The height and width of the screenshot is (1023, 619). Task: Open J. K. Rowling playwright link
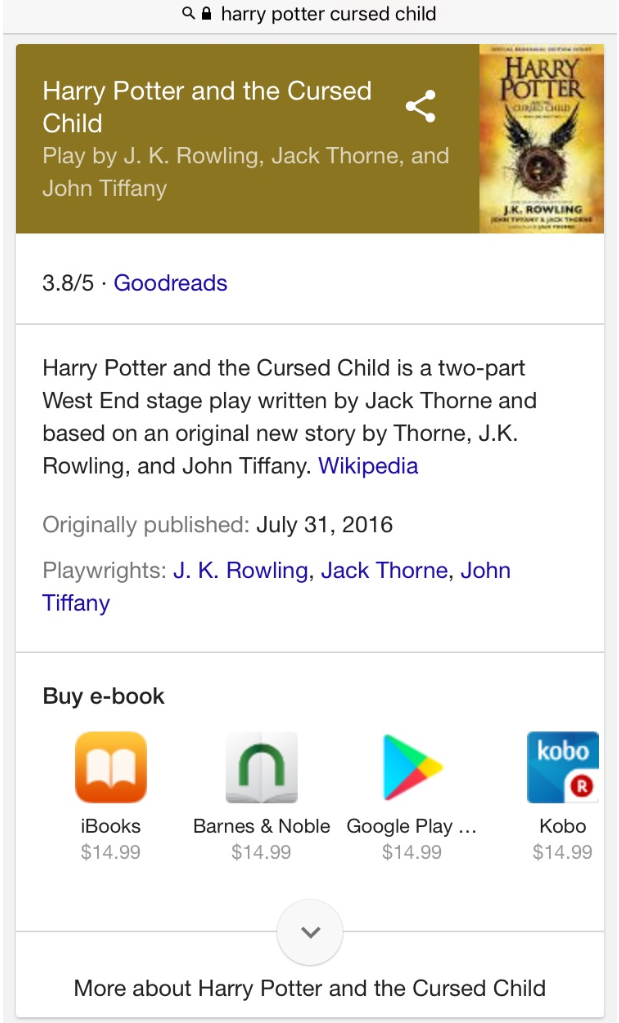pos(240,571)
